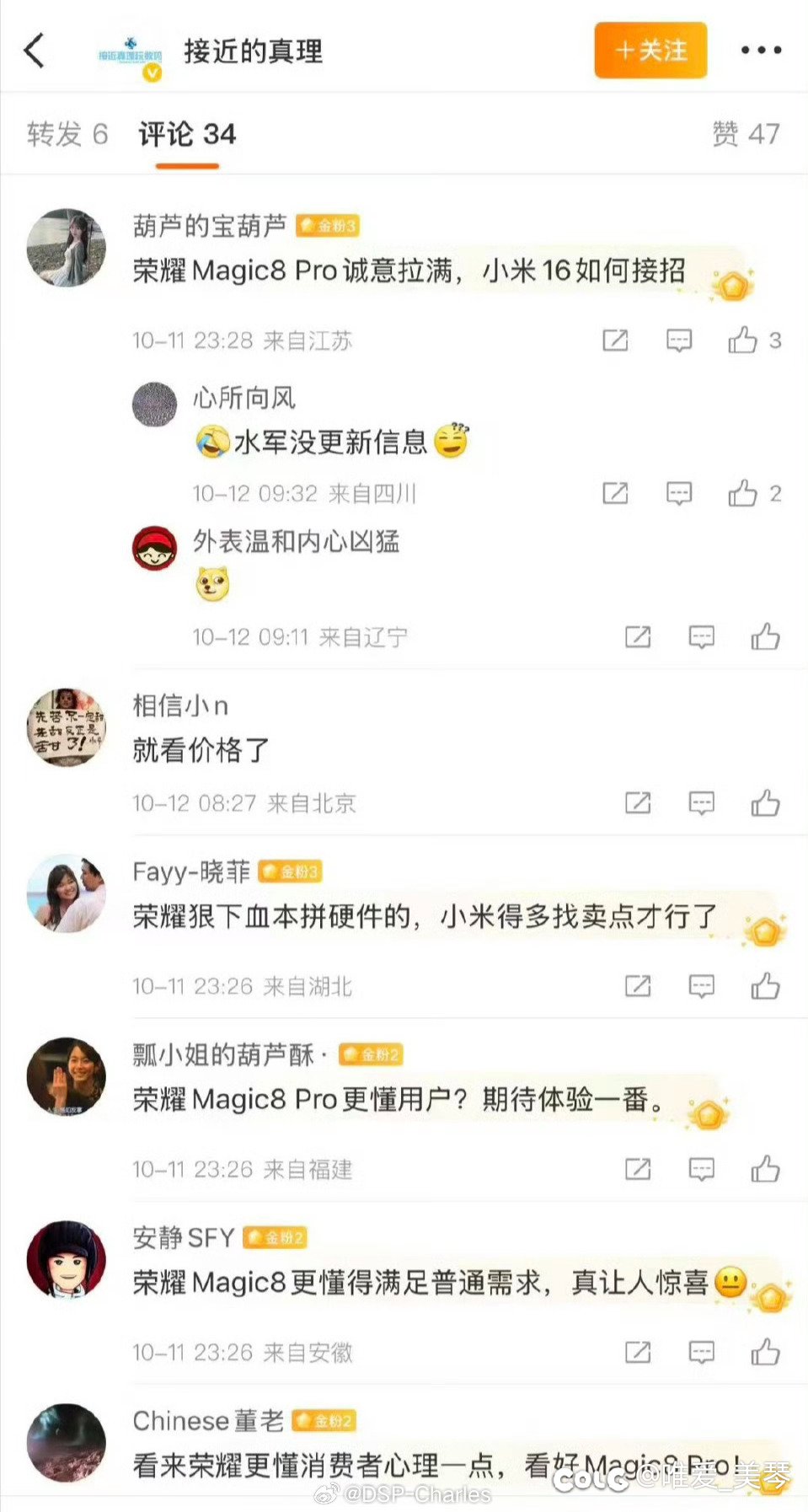Go back using the top-left arrow
The width and height of the screenshot is (808, 1512).
[x=34, y=51]
